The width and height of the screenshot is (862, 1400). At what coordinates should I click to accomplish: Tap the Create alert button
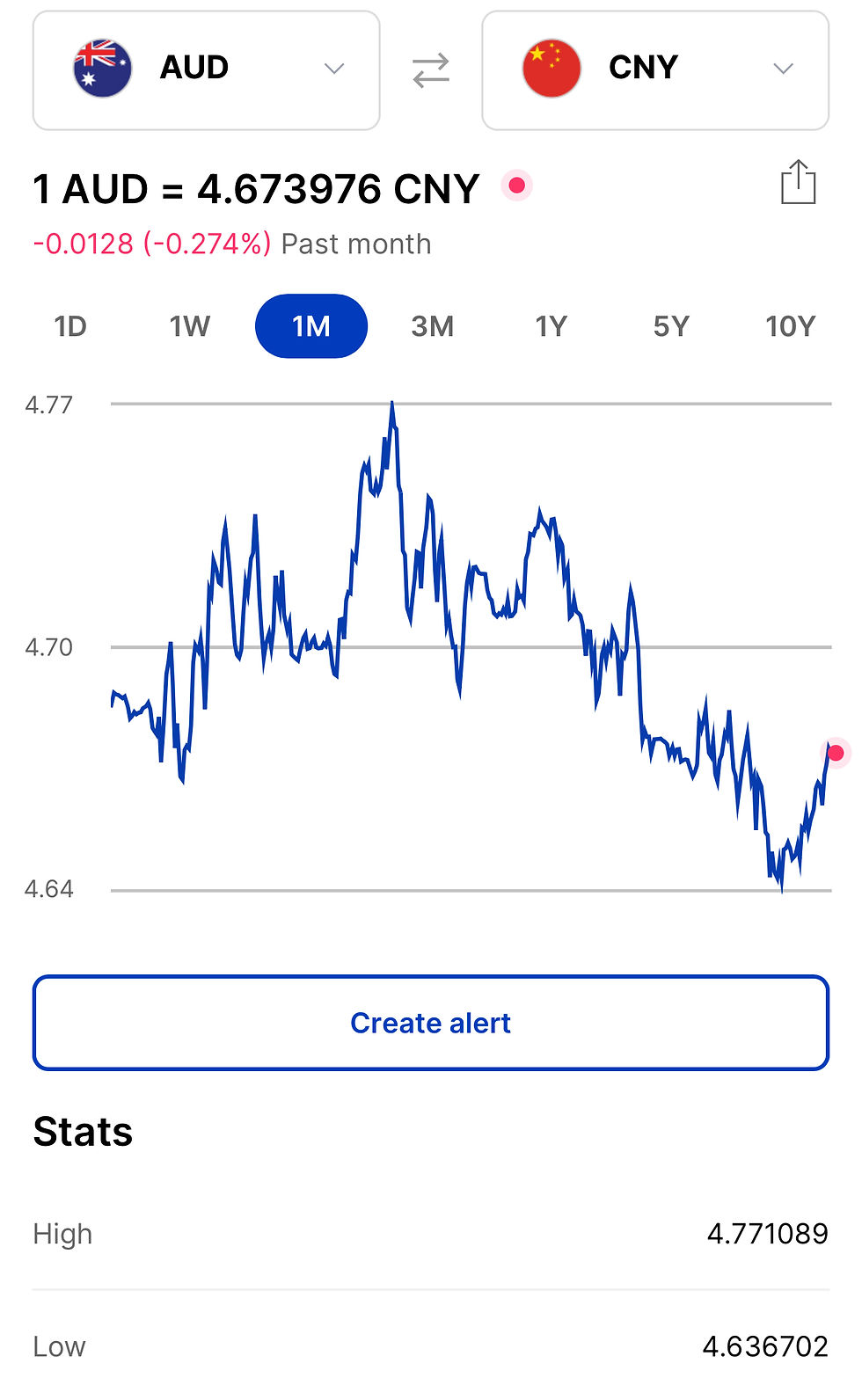(431, 1023)
